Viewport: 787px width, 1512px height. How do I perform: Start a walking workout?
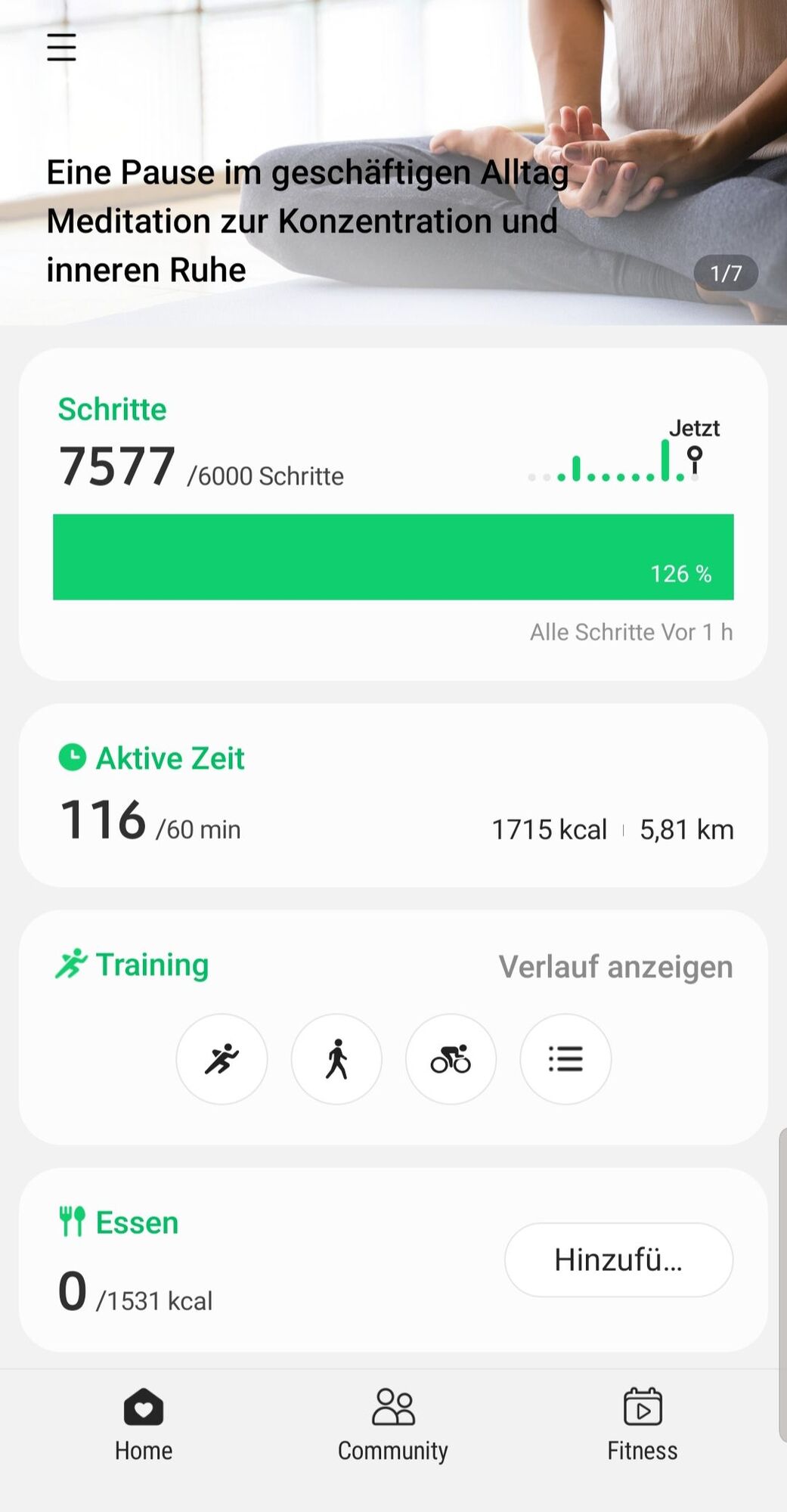point(336,1059)
